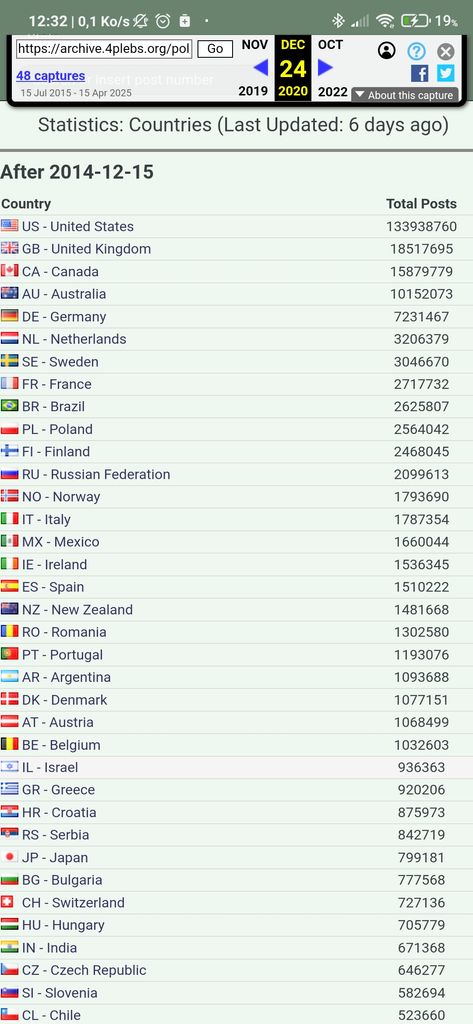
Task: Go to next capture arrow (Oct 2022)
Action: [325, 67]
